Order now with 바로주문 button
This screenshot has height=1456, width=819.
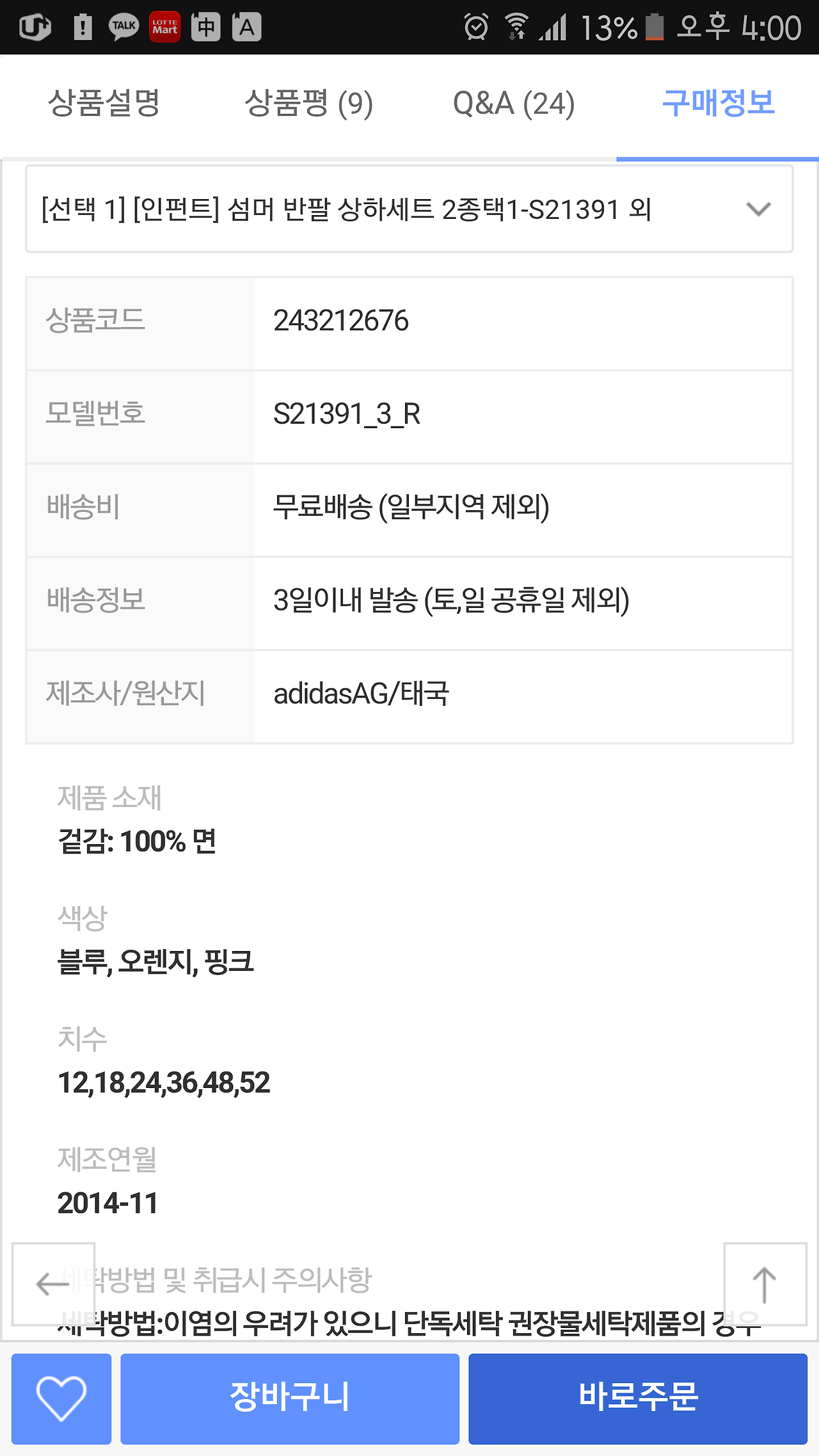point(638,1399)
